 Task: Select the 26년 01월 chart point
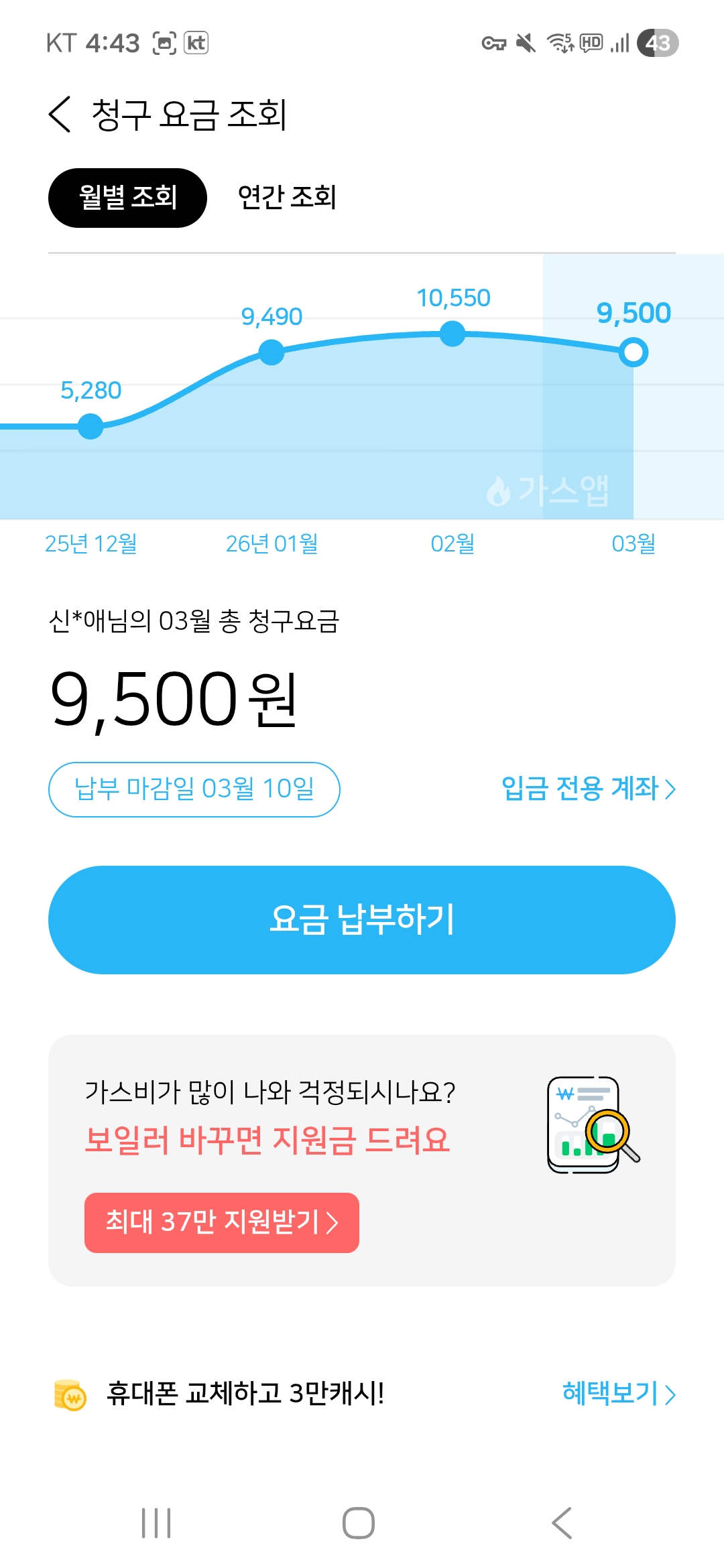tap(271, 352)
